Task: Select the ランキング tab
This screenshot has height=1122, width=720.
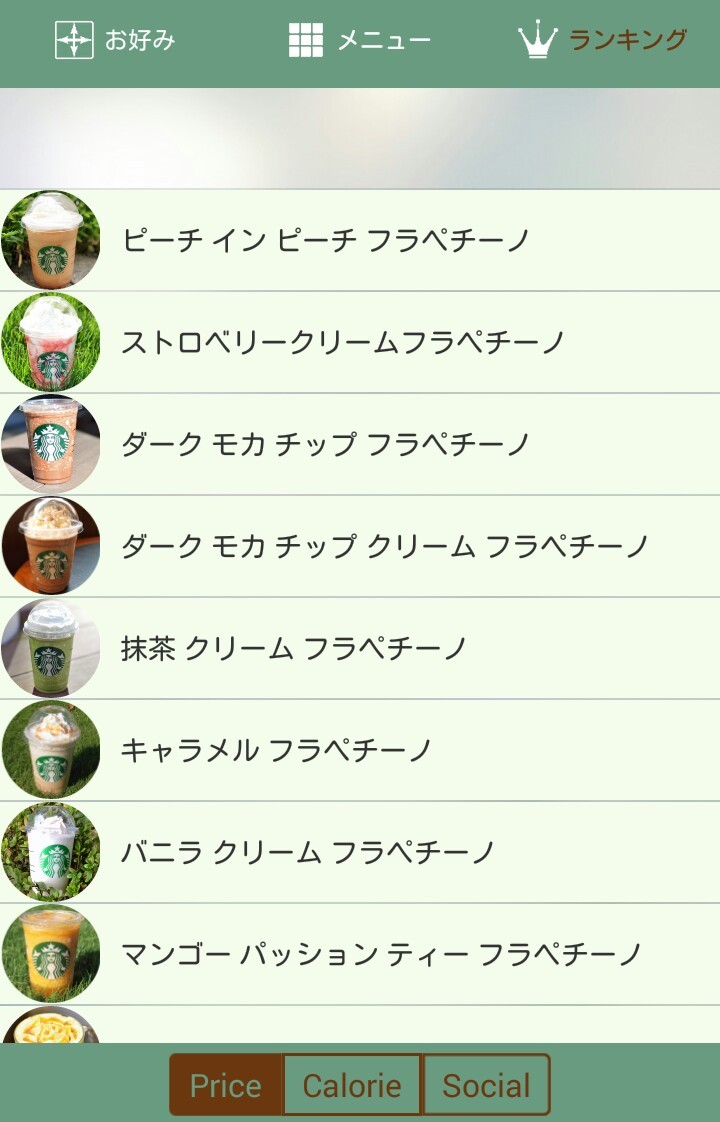Action: coord(603,41)
